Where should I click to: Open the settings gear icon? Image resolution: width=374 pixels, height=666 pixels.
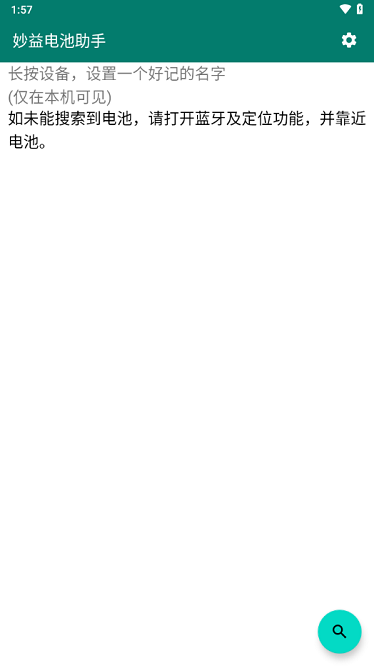coord(349,40)
